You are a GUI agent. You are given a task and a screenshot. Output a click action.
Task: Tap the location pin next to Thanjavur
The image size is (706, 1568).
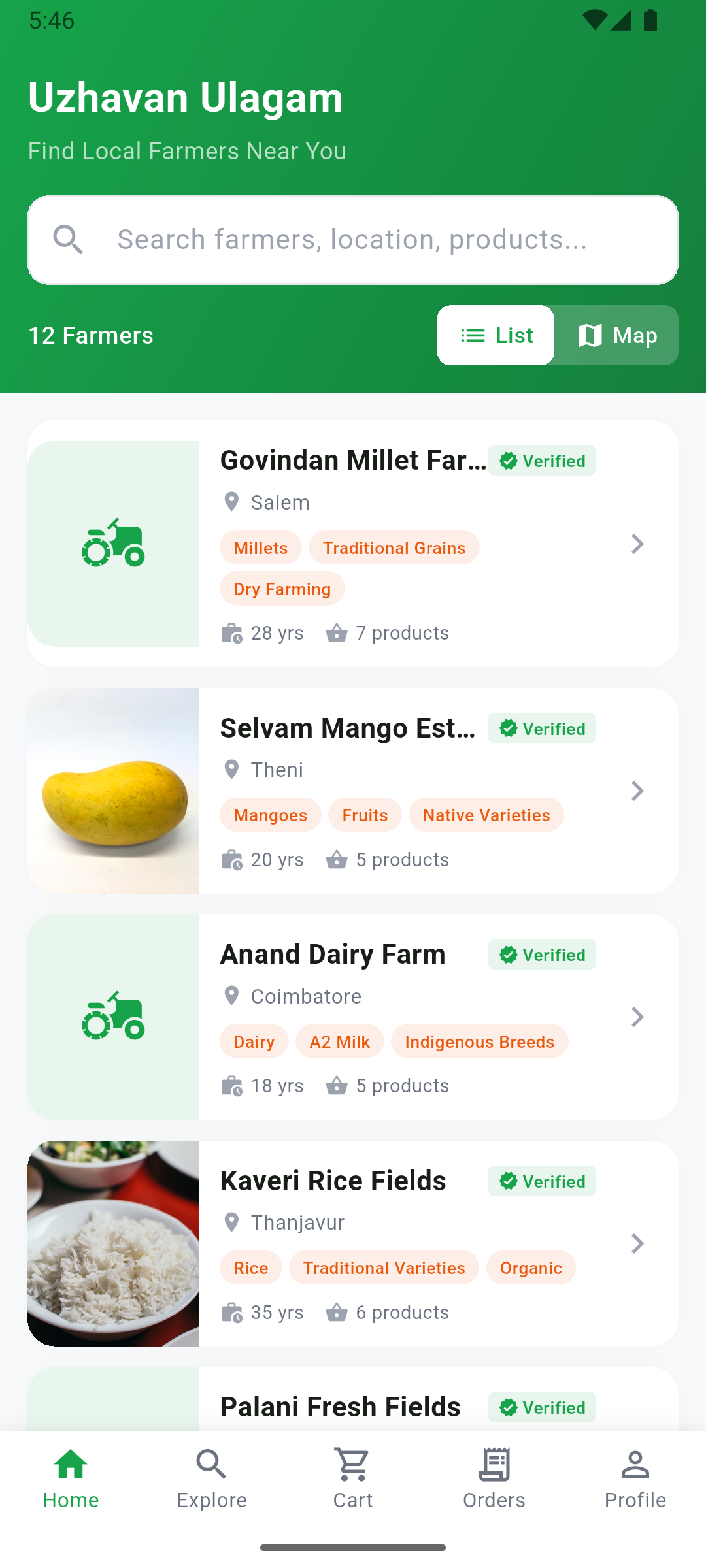(x=231, y=1221)
